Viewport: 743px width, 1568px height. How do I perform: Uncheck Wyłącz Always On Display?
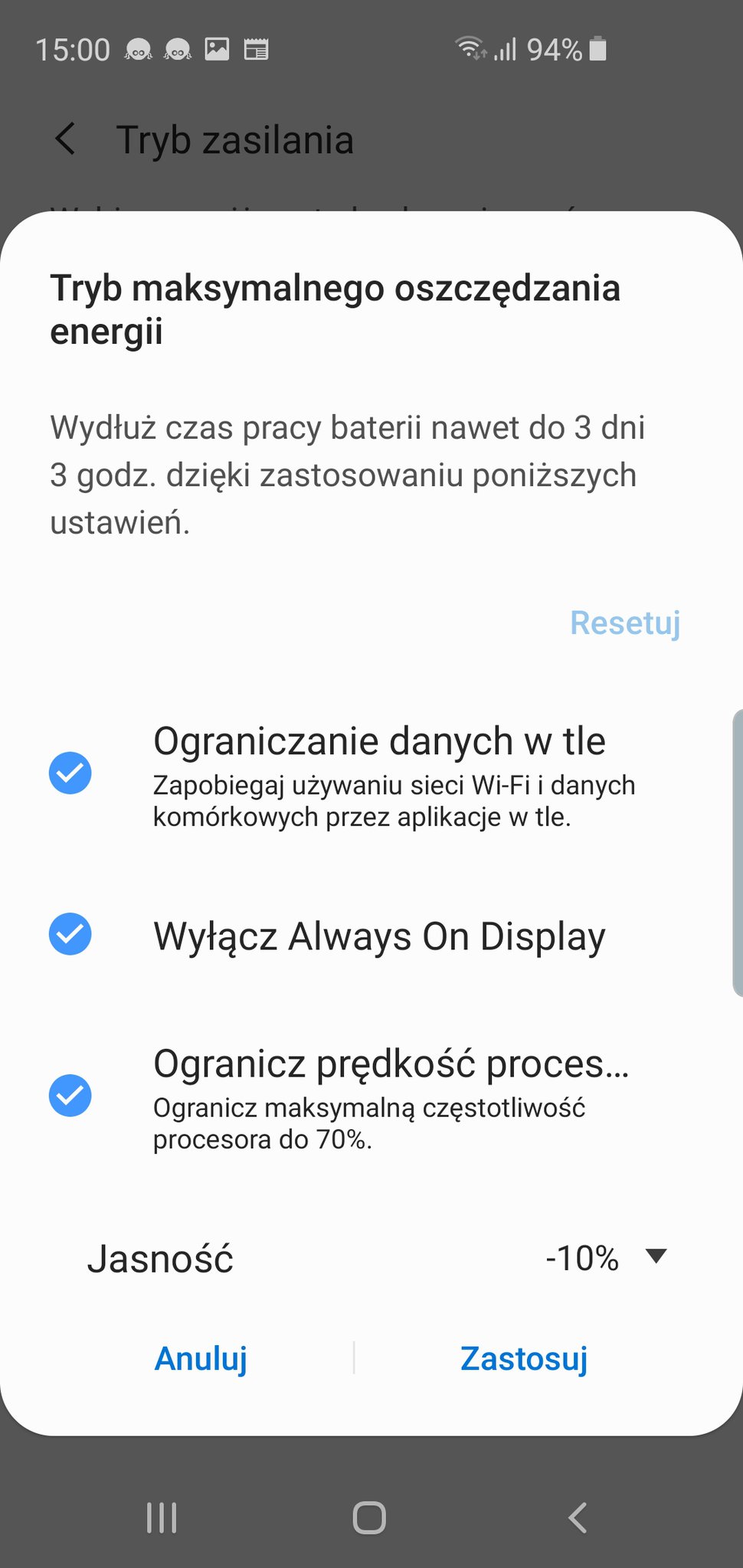[x=70, y=935]
